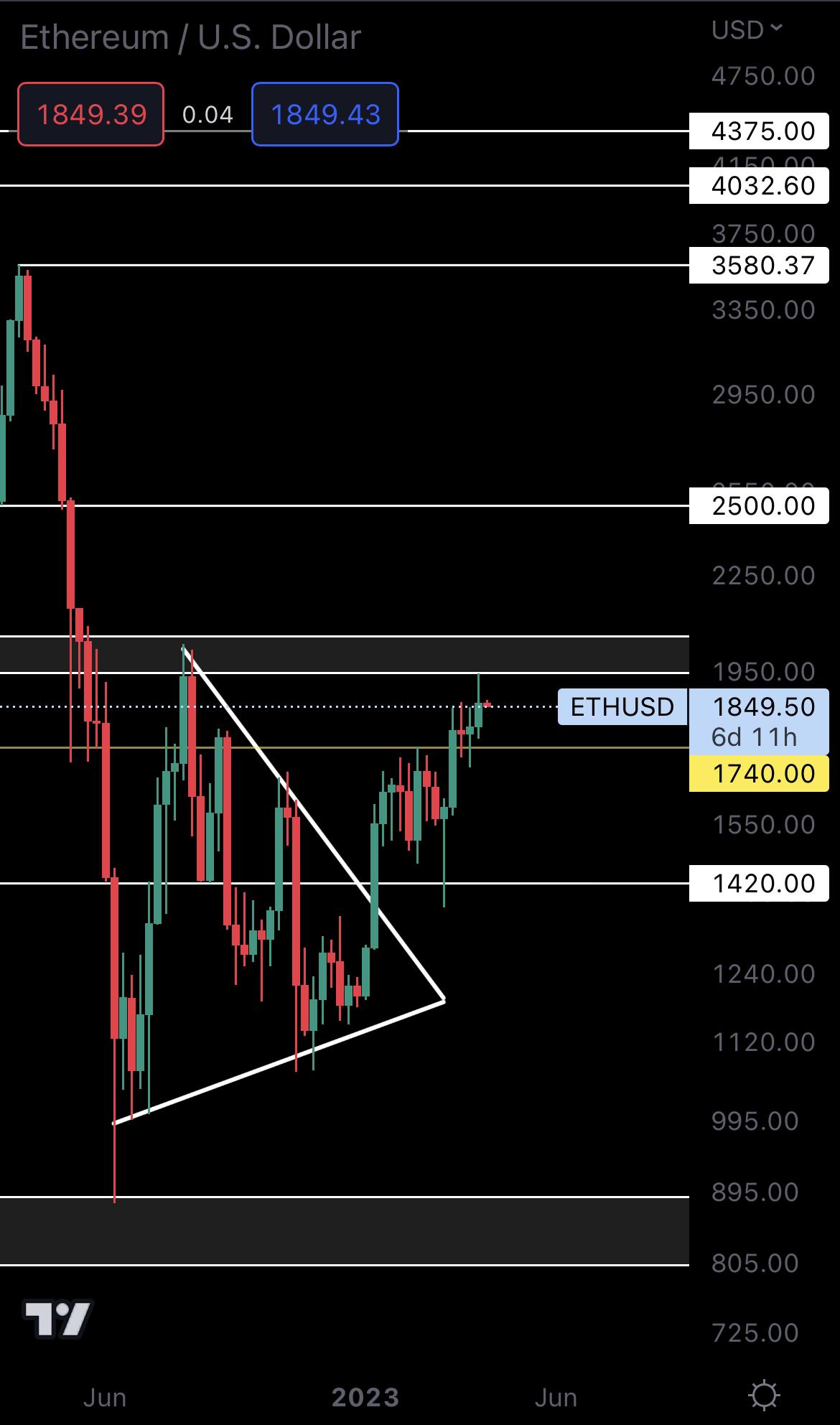Select the ETHUSD price label
This screenshot has width=840, height=1425.
[x=622, y=707]
